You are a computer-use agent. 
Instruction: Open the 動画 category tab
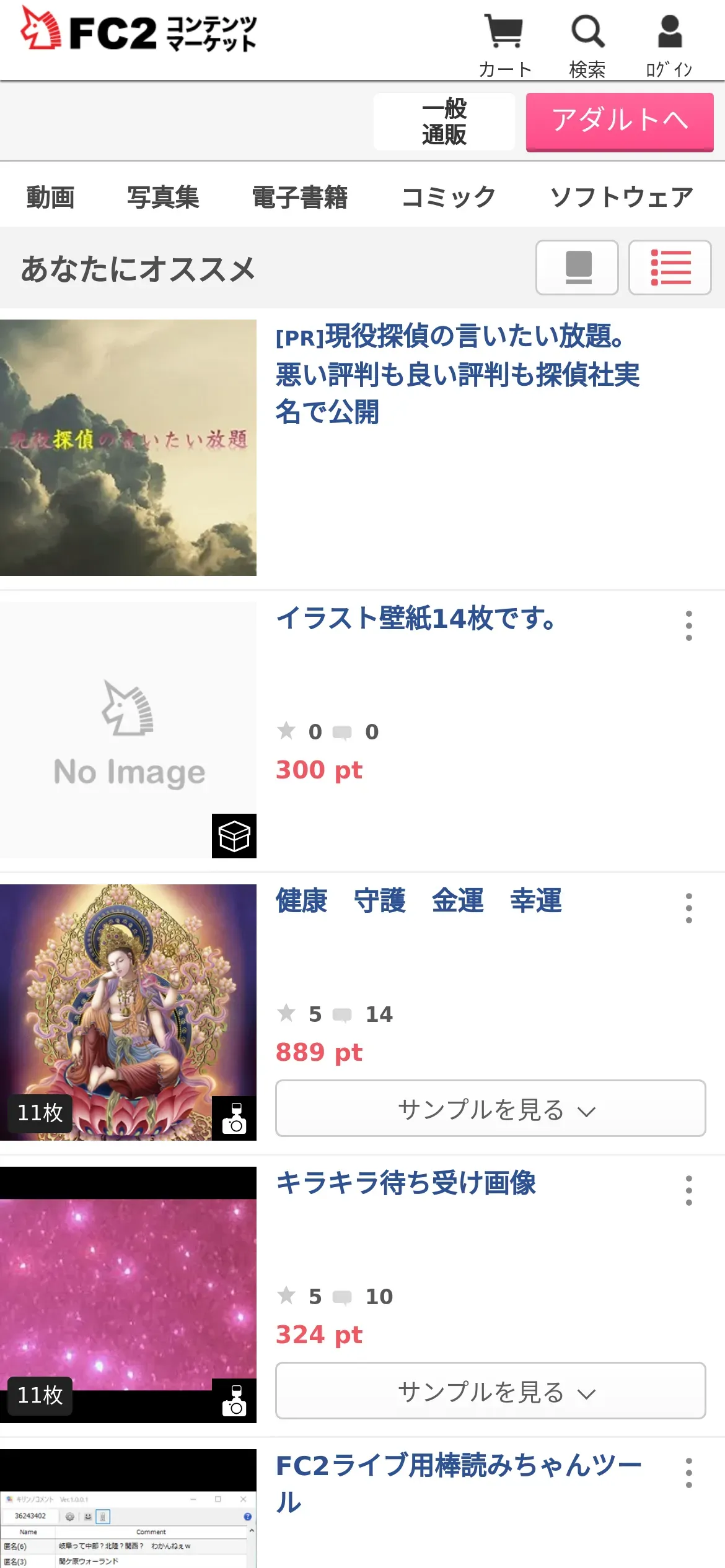coord(50,198)
